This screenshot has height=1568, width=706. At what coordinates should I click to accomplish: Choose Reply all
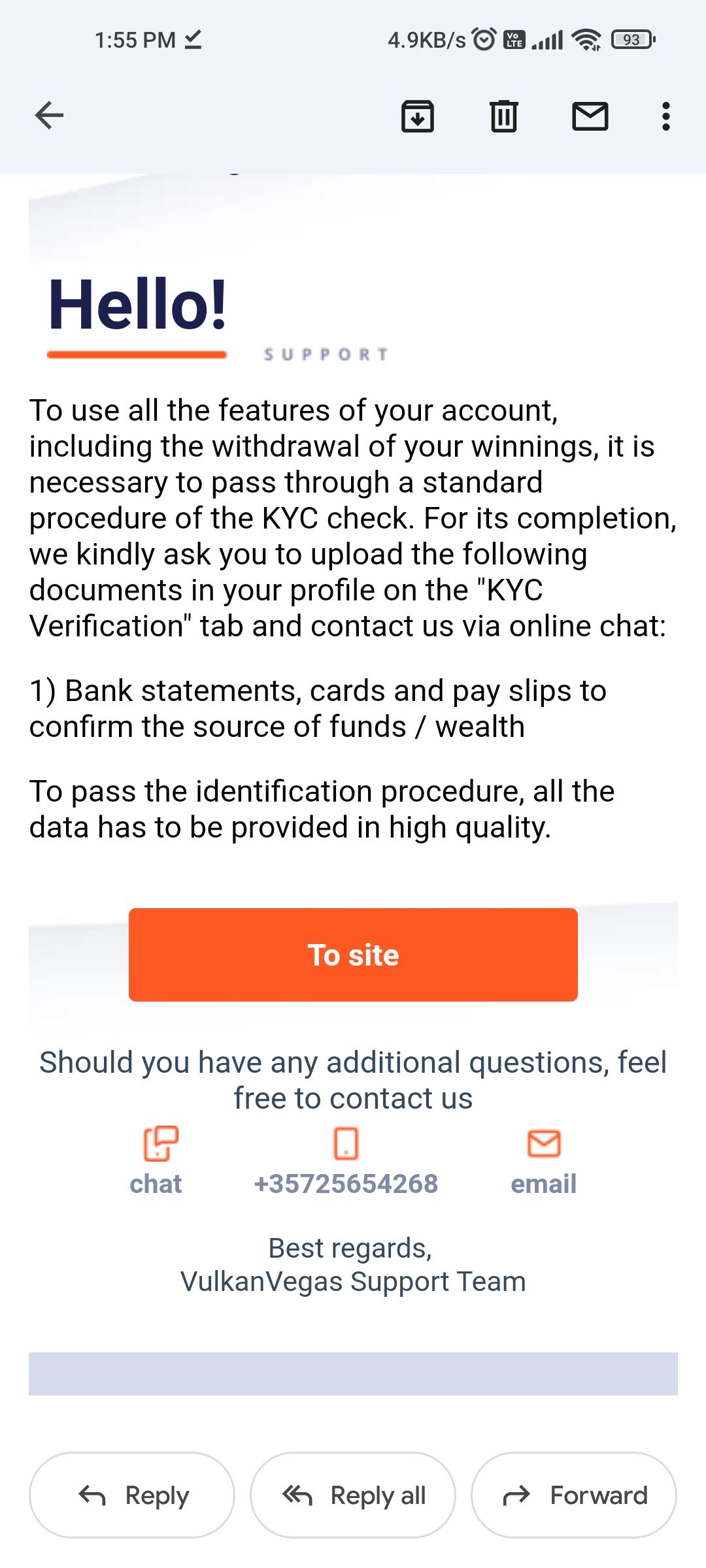353,1495
